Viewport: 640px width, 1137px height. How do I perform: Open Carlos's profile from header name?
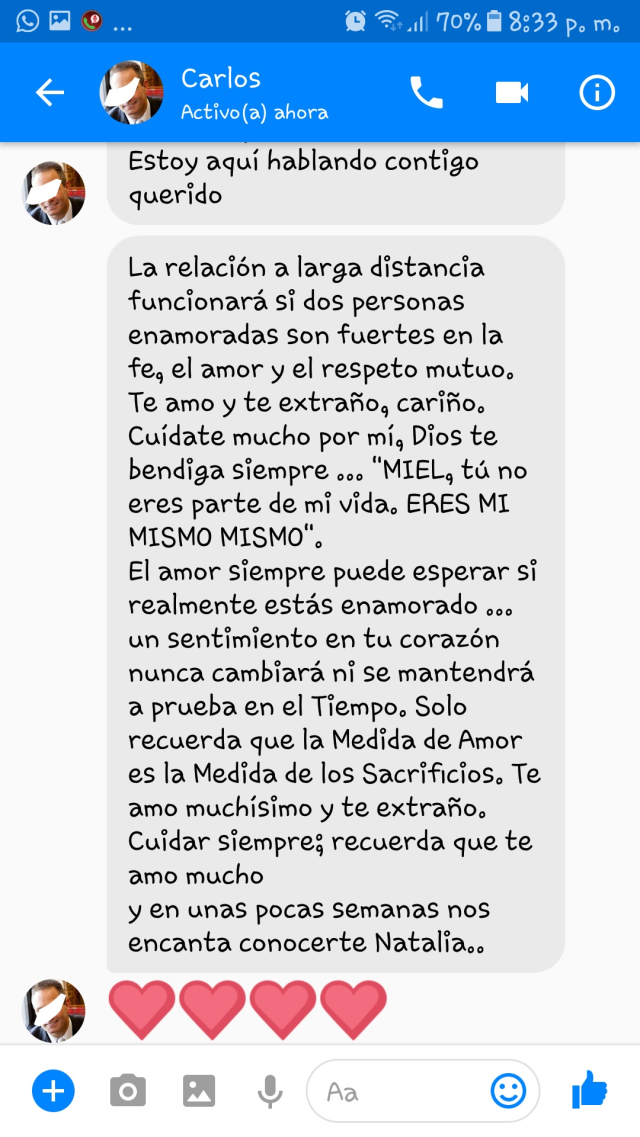point(221,79)
